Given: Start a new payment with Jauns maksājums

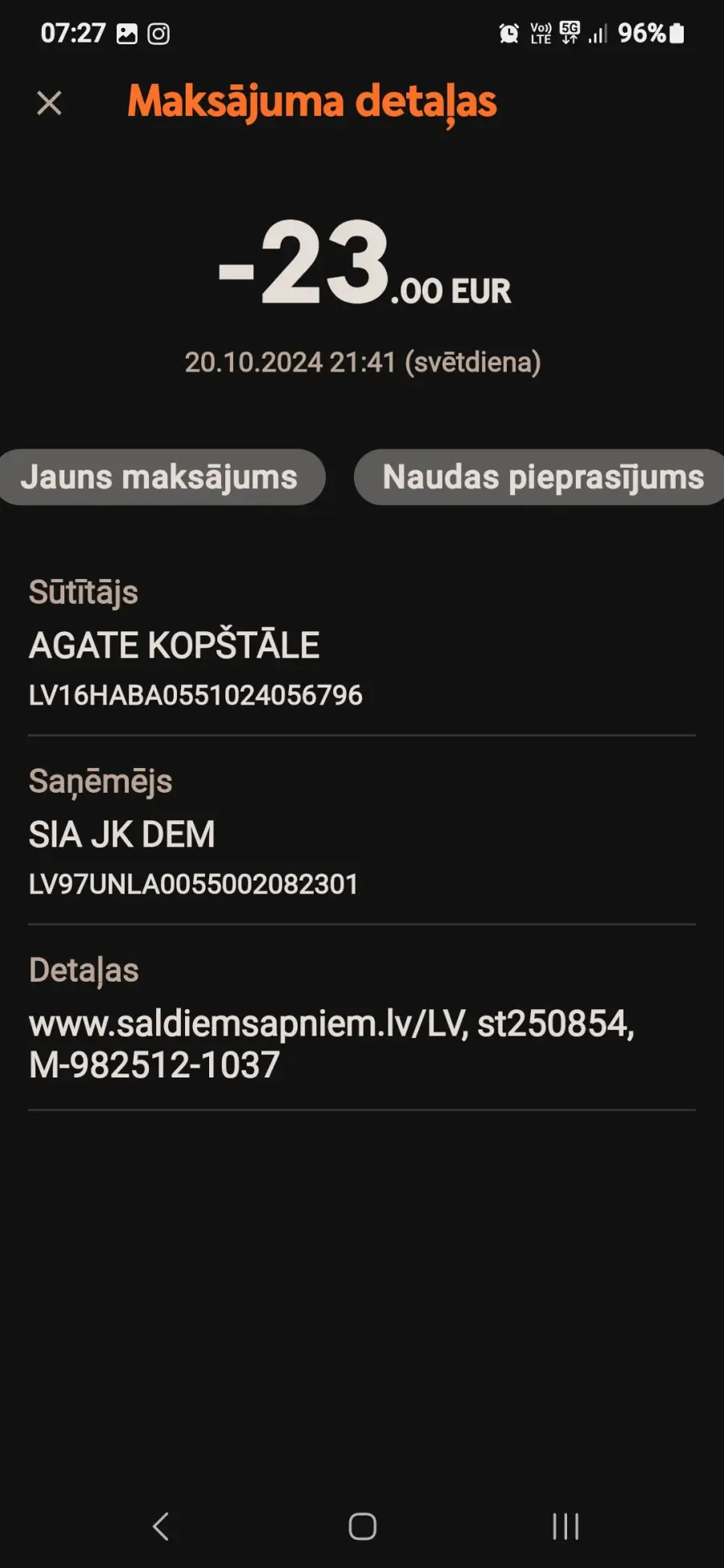Looking at the screenshot, I should tap(161, 477).
